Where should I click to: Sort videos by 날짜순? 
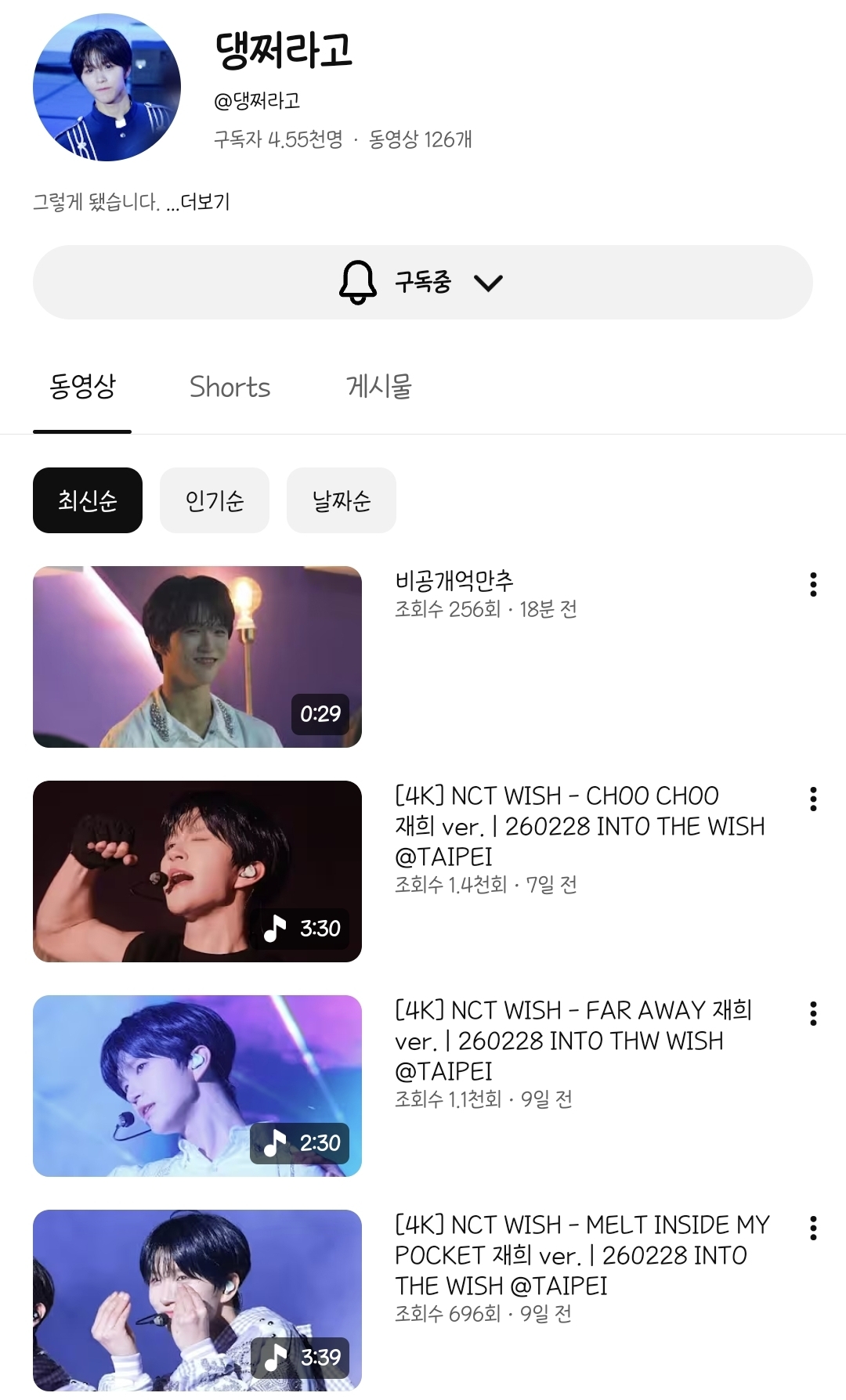pos(342,500)
